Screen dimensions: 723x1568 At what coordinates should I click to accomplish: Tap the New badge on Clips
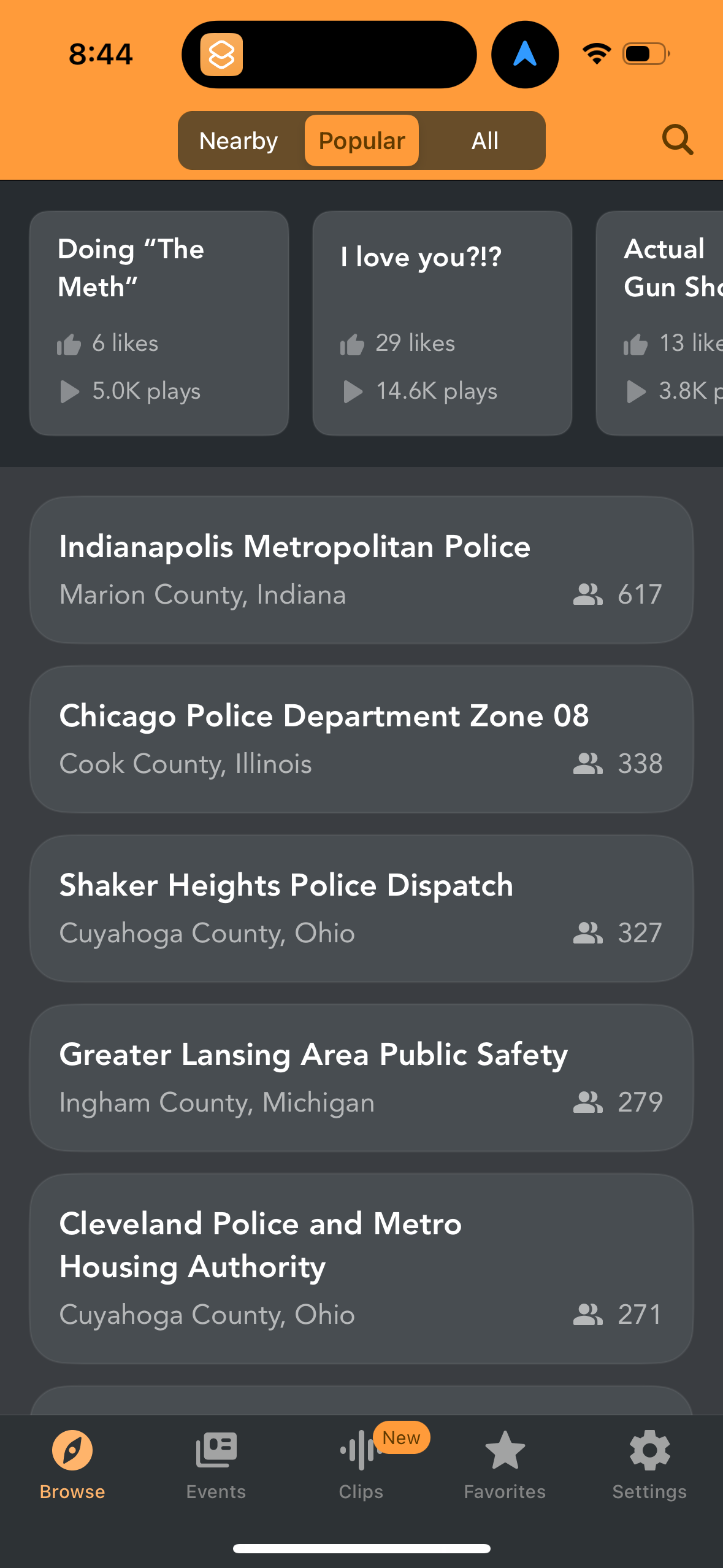(x=400, y=1438)
